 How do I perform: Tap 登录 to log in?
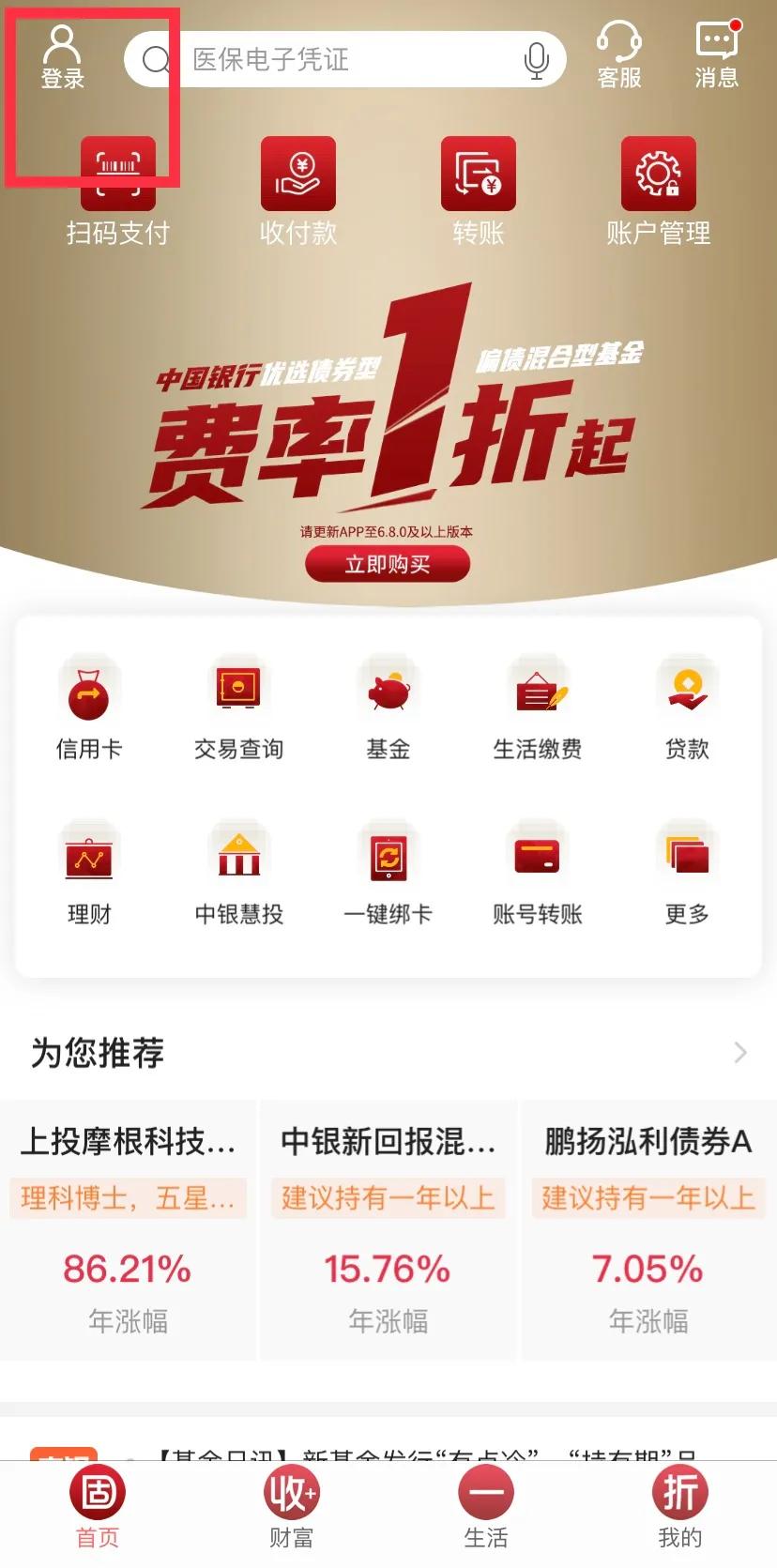(62, 54)
